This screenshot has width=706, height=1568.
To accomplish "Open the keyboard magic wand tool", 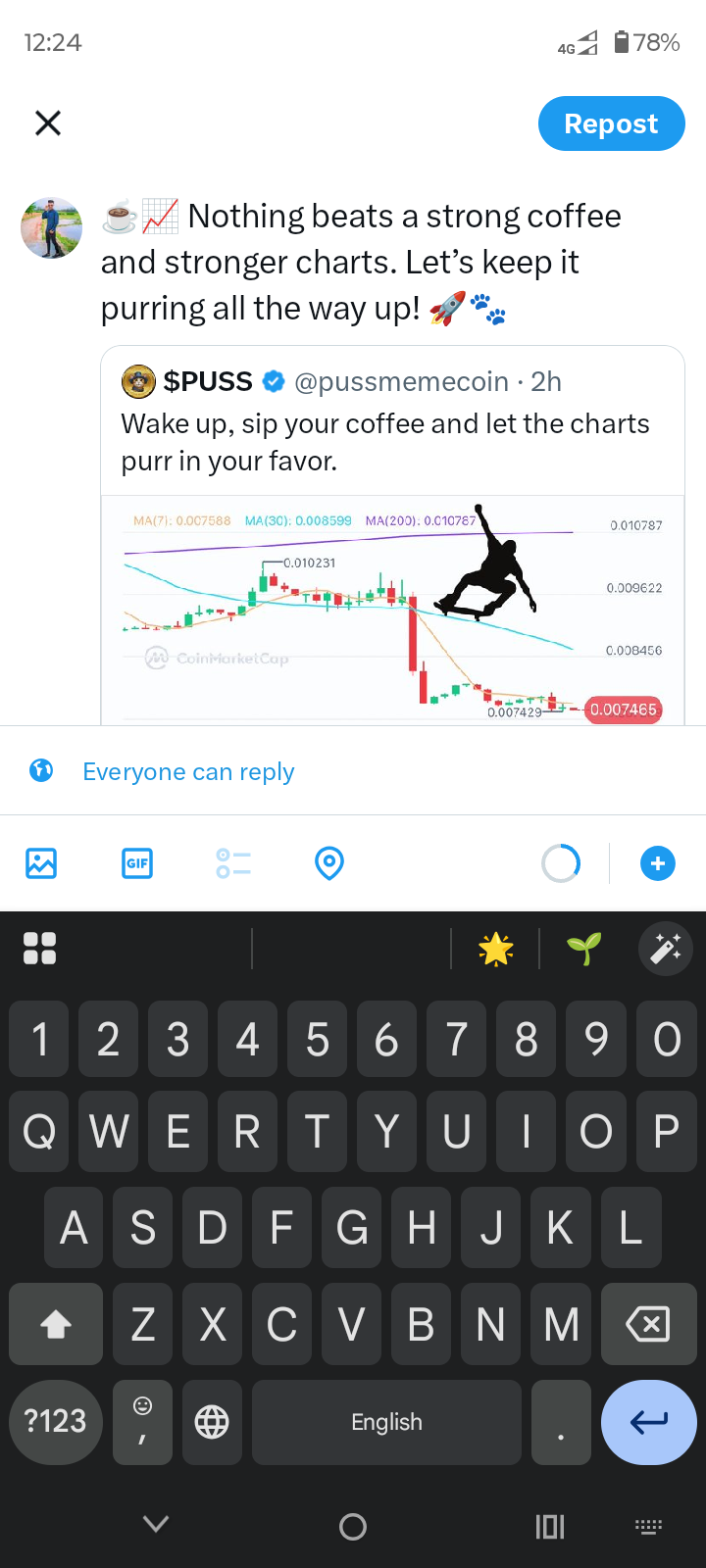I will click(x=666, y=949).
